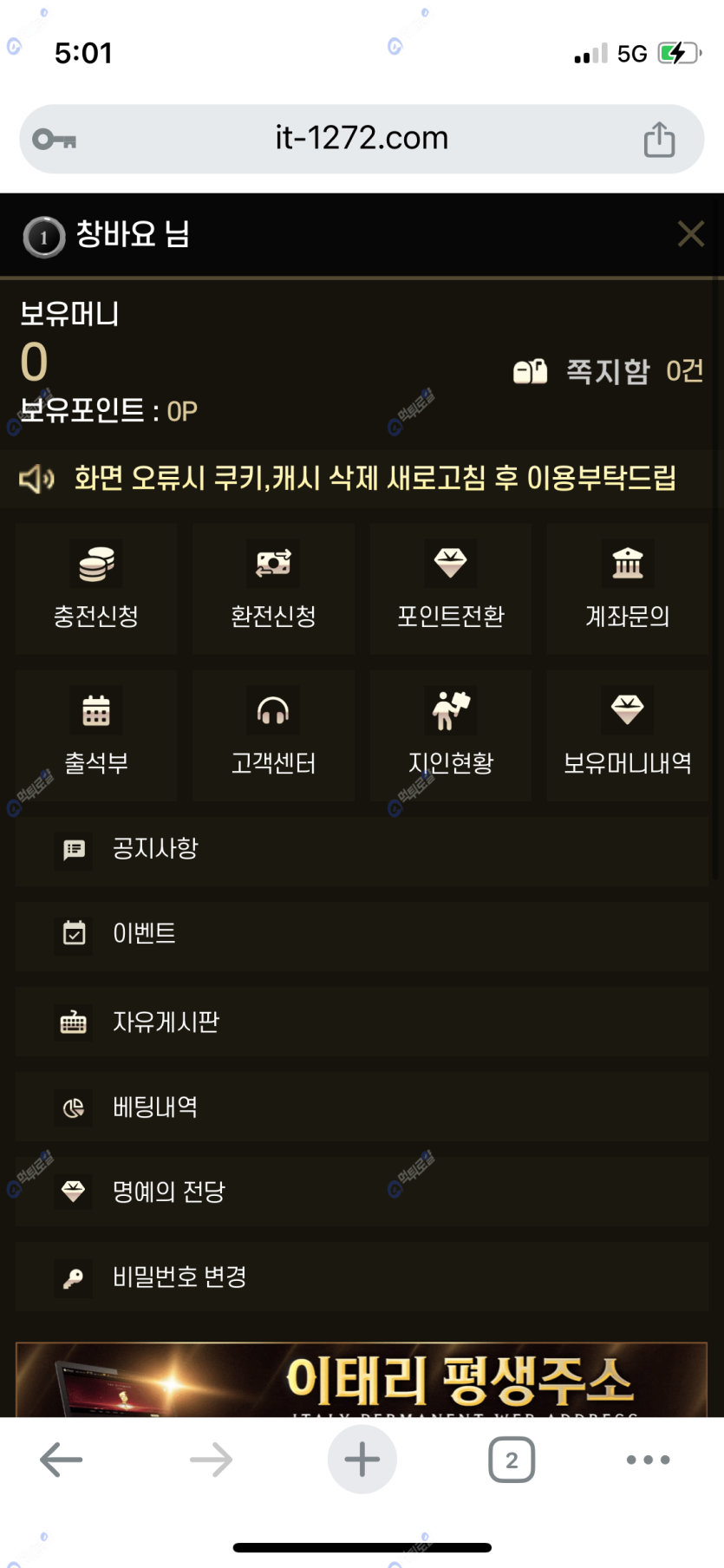The height and width of the screenshot is (1568, 724).
Task: View 보유머니내역 money history
Action: [627, 735]
